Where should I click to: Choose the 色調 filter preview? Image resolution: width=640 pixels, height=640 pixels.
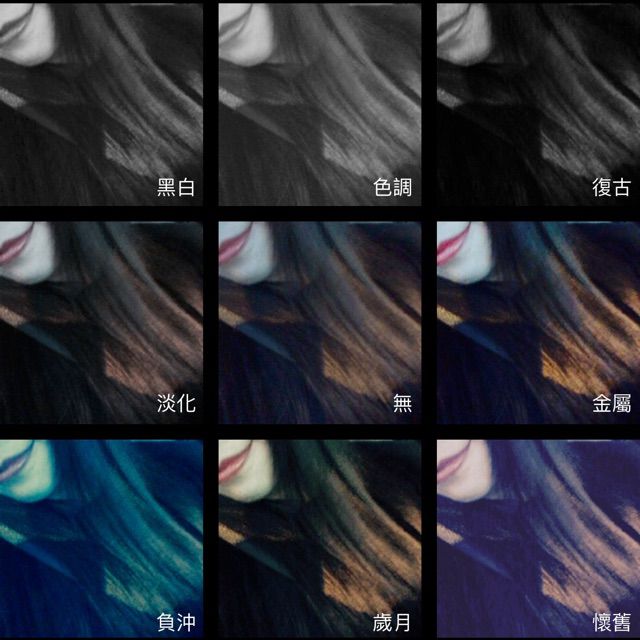[x=319, y=103]
